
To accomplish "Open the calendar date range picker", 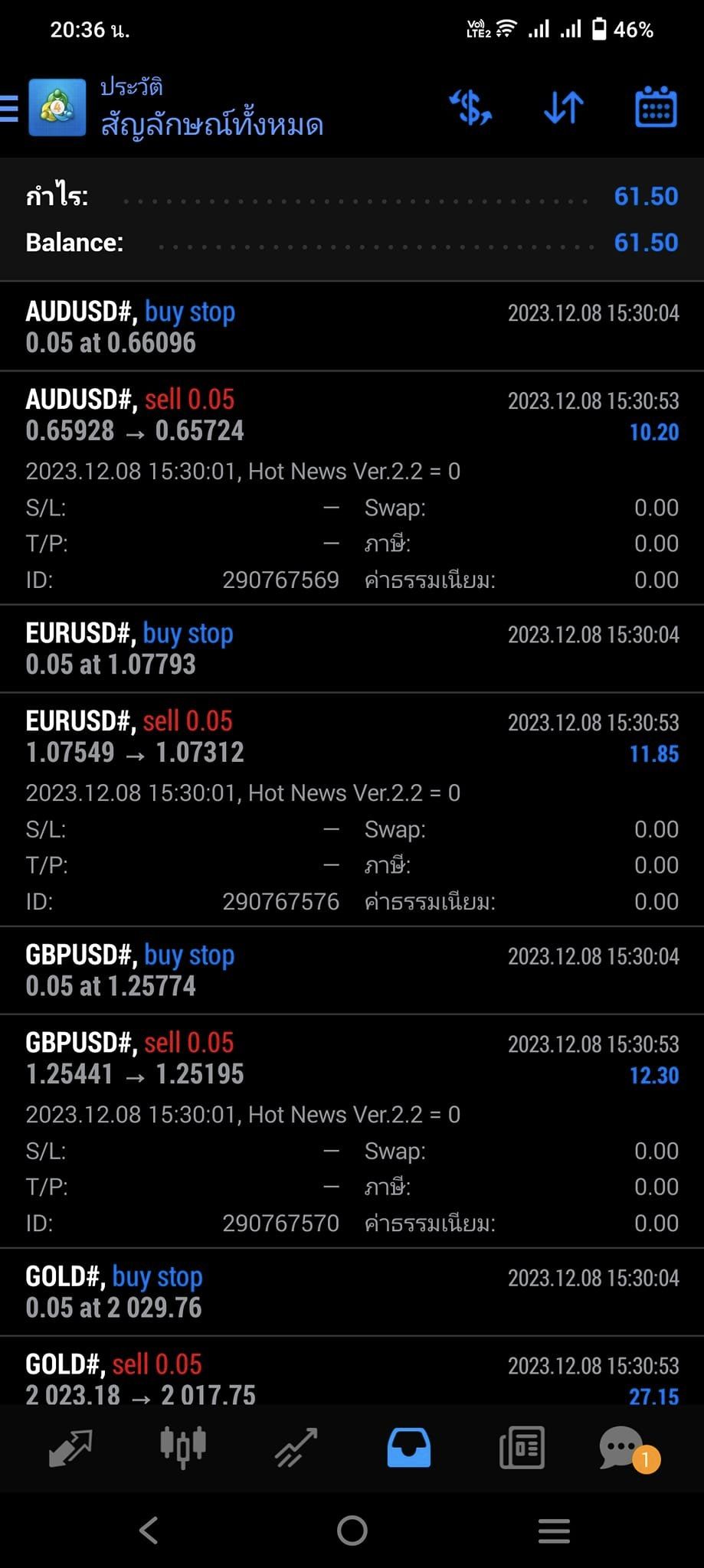I will 656,107.
